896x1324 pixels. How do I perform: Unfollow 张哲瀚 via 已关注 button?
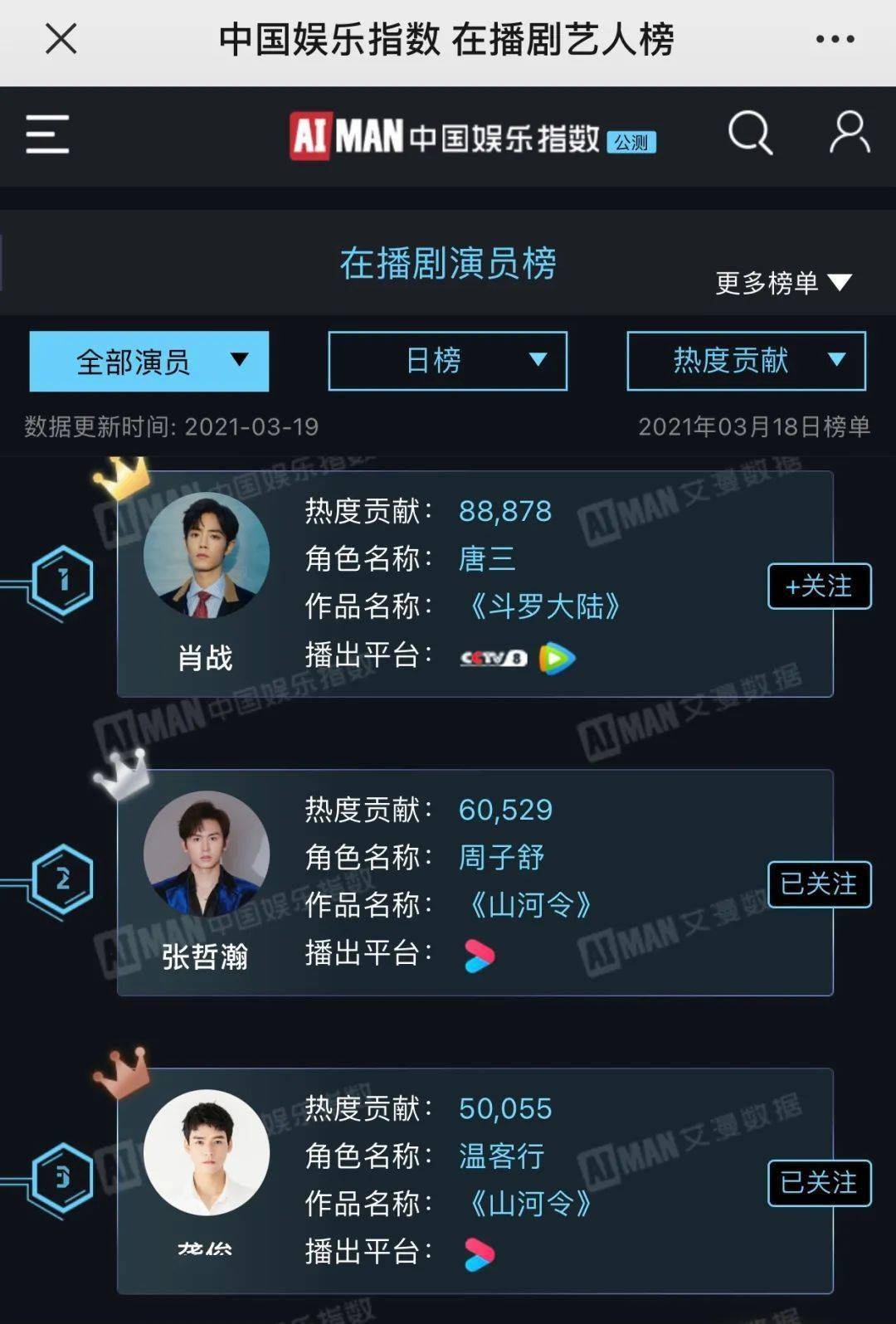(819, 884)
